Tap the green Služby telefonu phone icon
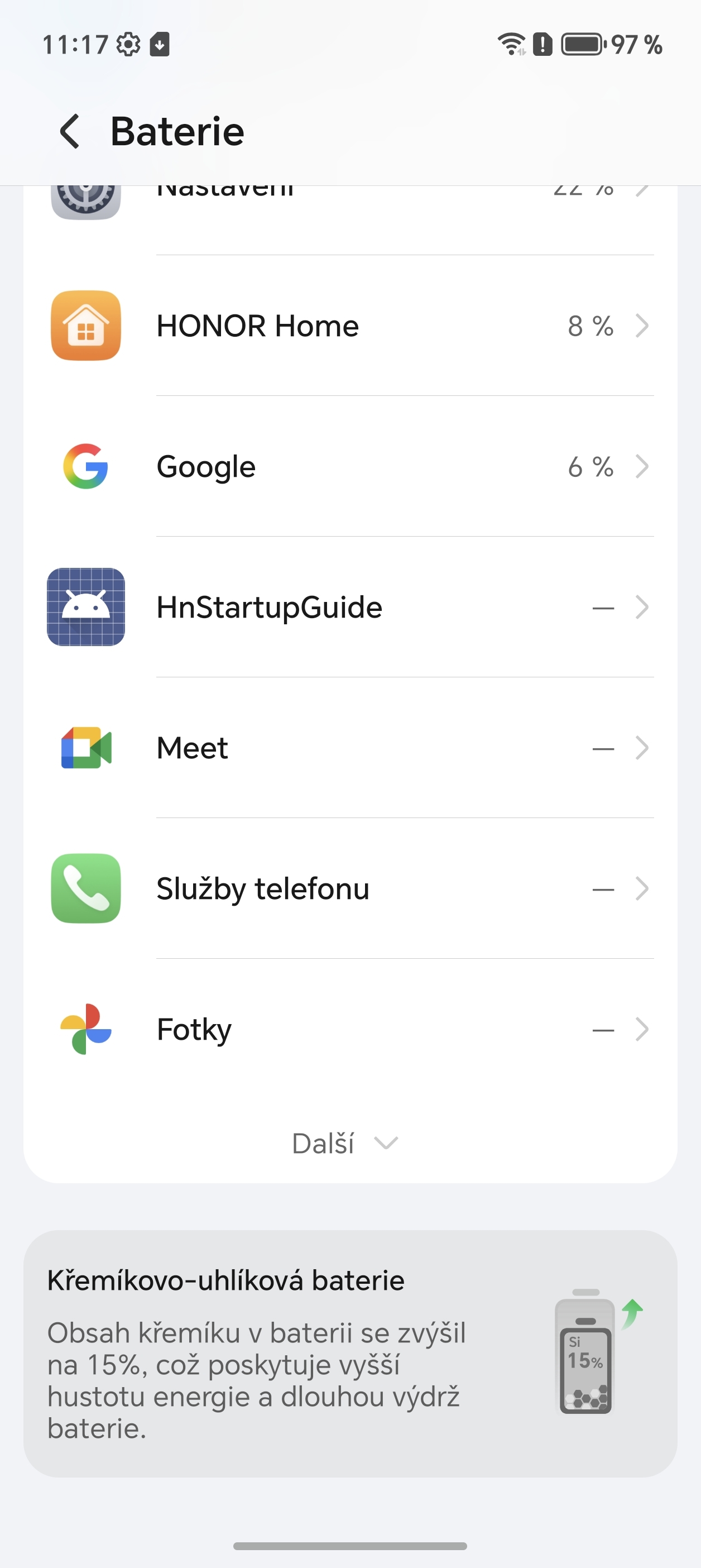 [x=86, y=888]
